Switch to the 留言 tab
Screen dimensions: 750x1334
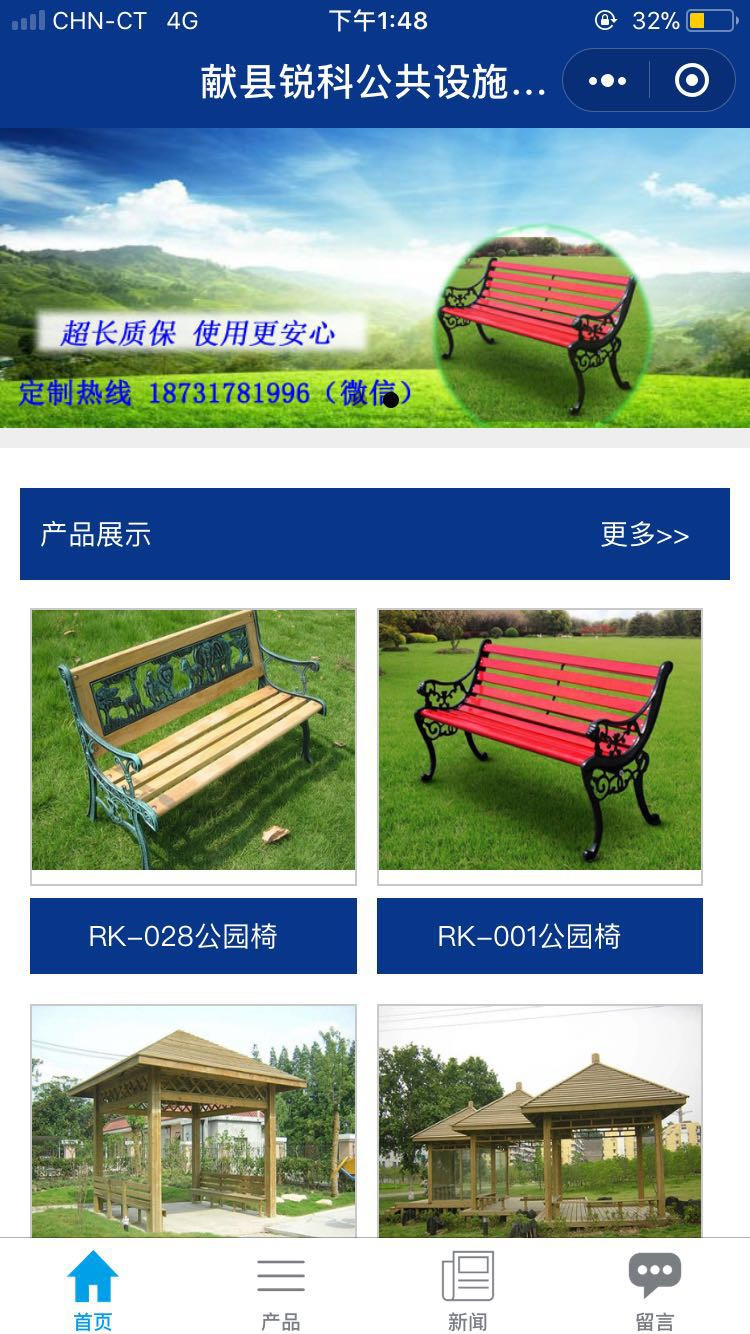point(655,1291)
